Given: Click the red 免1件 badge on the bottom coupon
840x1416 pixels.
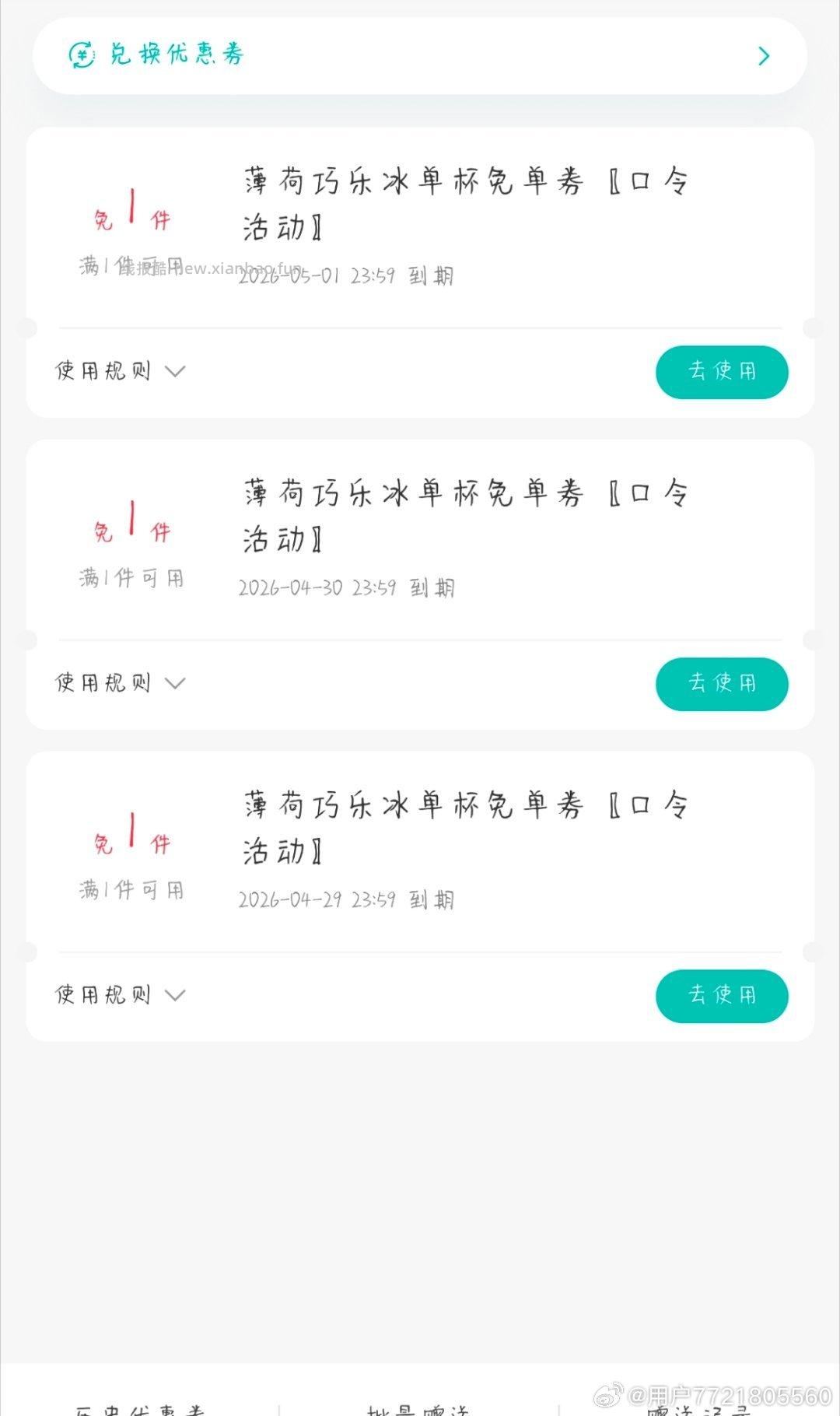Looking at the screenshot, I should pyautogui.click(x=132, y=839).
